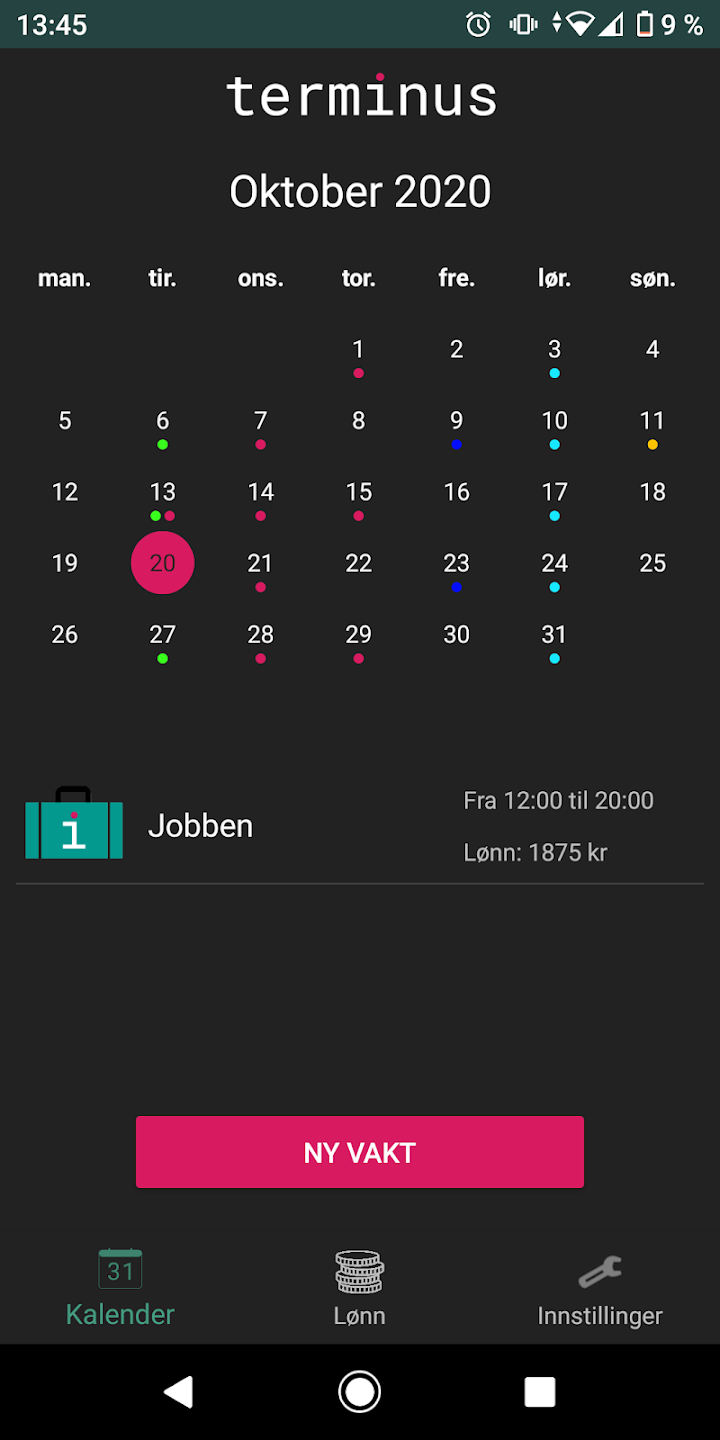Select the highlighted day 20 circle

pyautogui.click(x=162, y=563)
